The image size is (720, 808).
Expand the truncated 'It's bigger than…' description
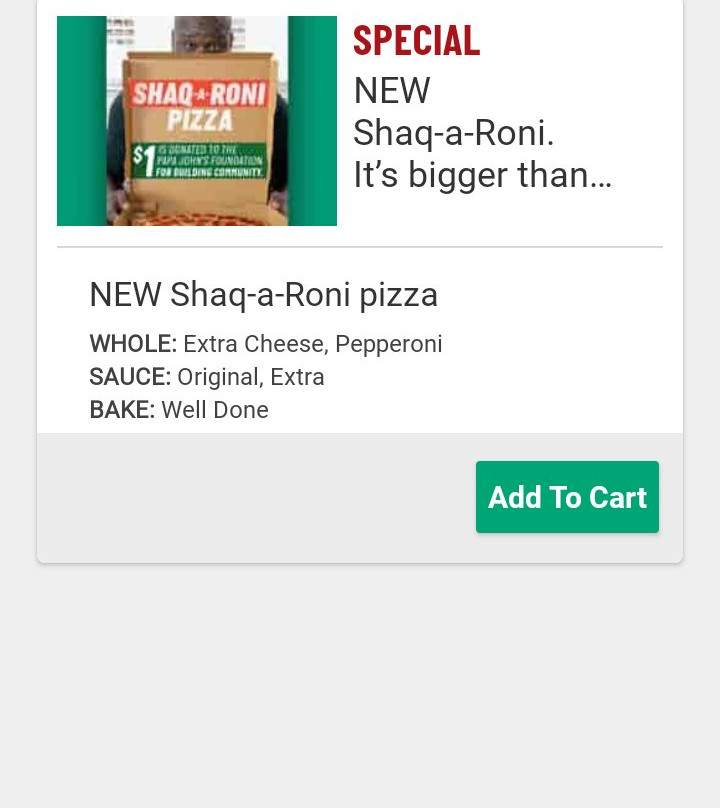pyautogui.click(x=482, y=174)
